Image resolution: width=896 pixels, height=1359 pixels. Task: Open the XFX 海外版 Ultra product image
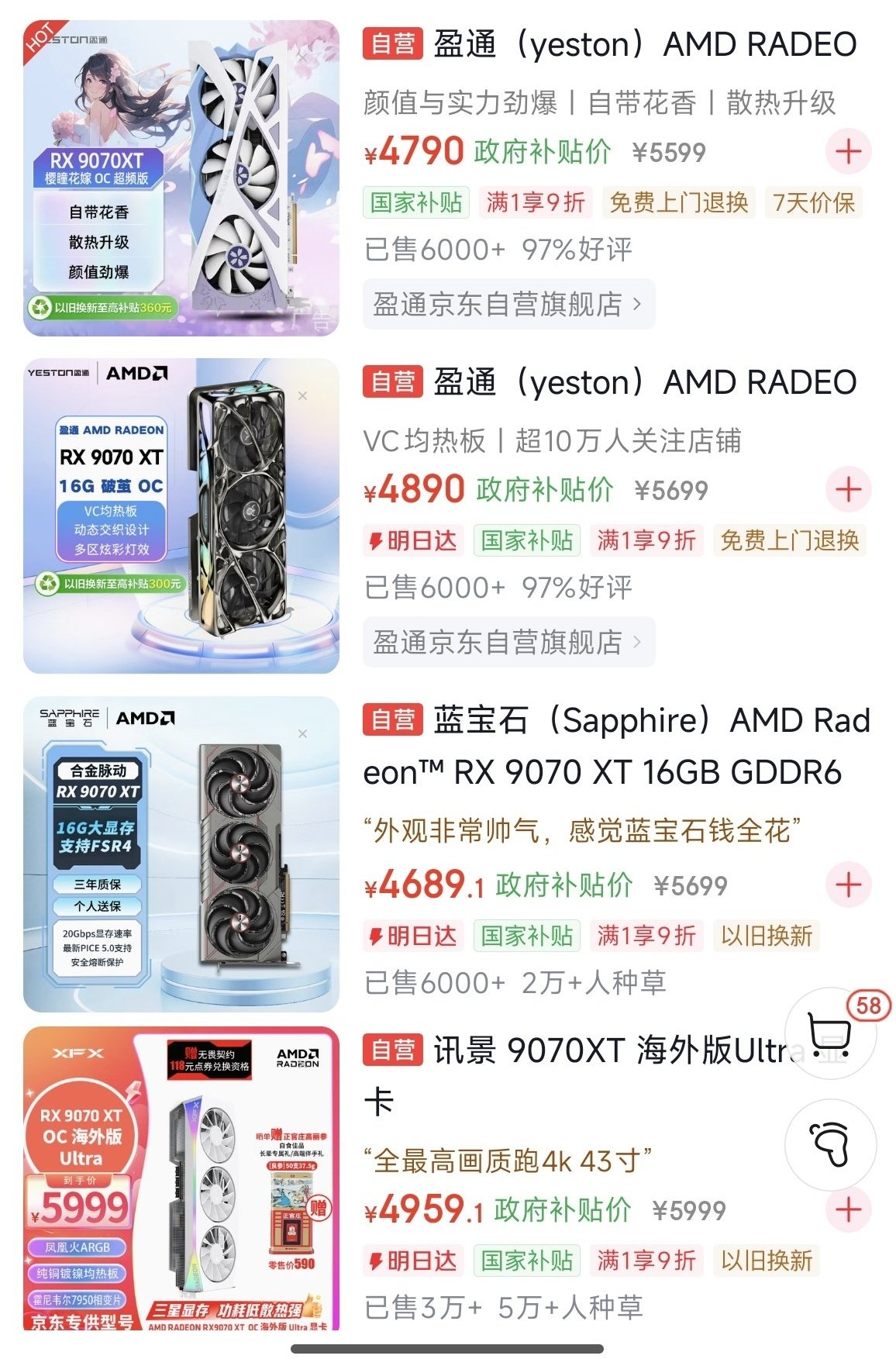(181, 1179)
